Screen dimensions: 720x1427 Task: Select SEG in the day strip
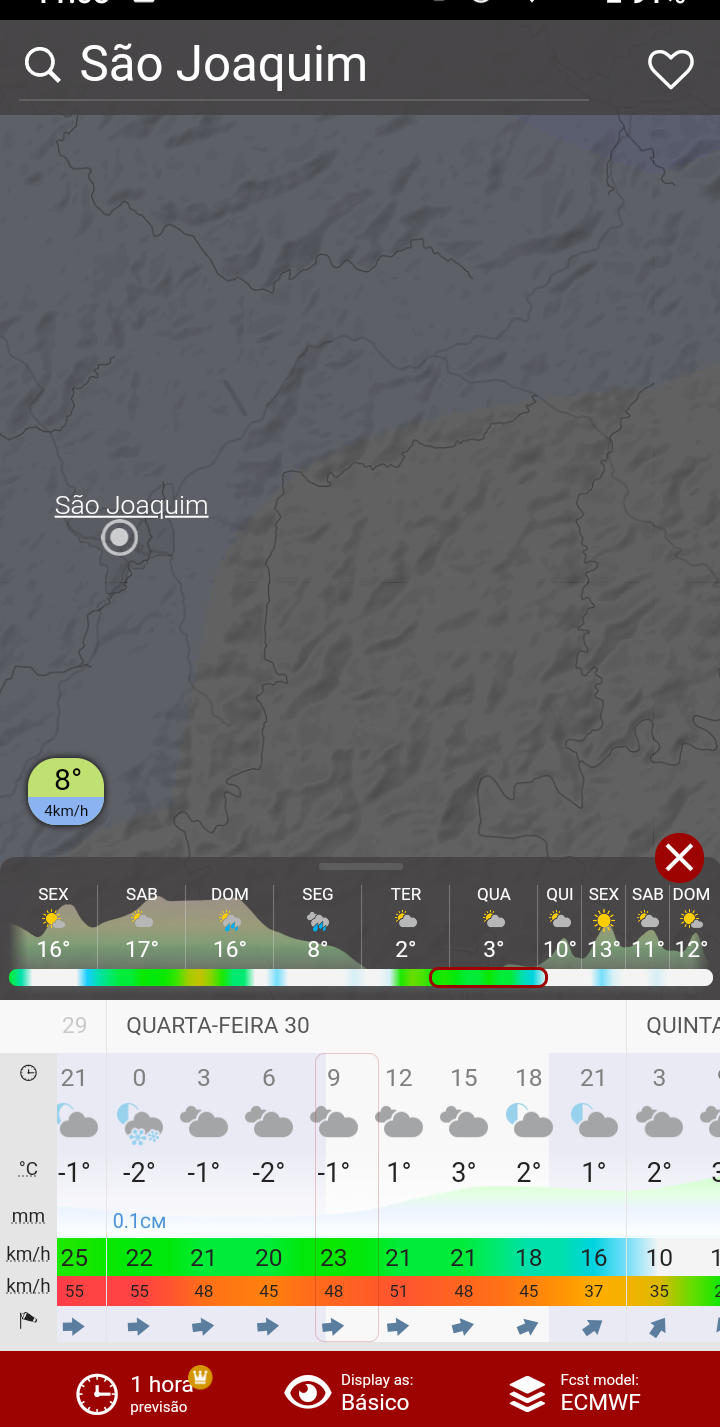click(x=318, y=922)
